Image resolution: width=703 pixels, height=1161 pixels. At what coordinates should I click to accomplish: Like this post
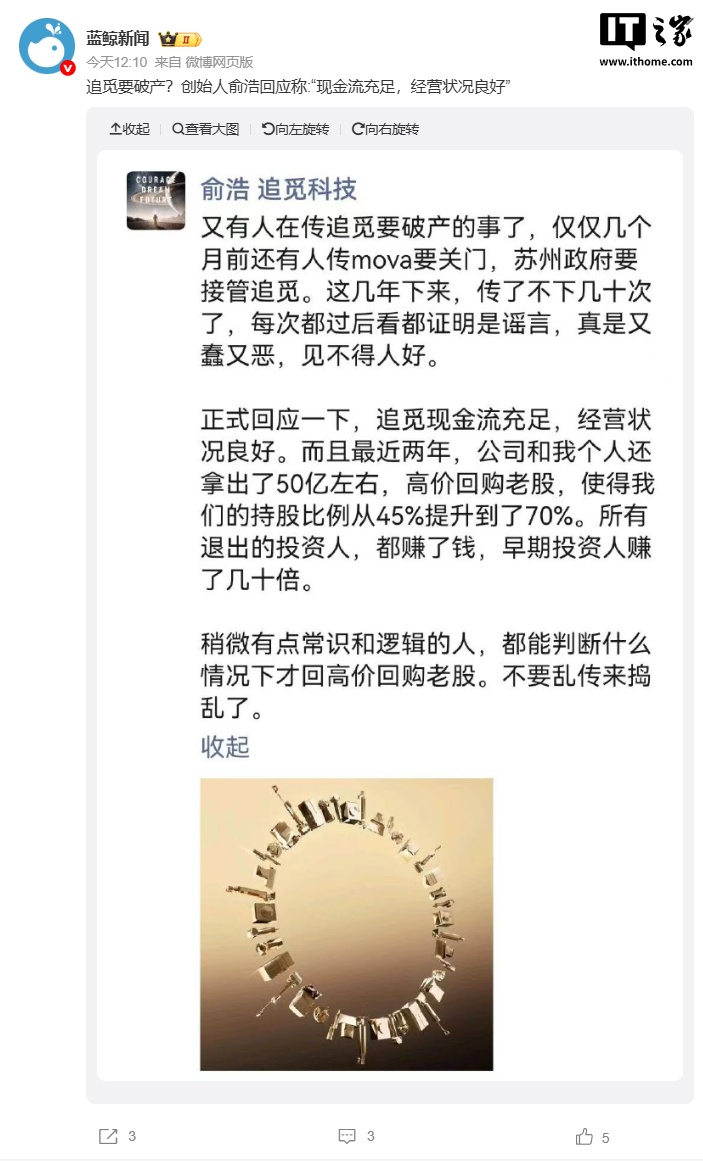(592, 1136)
